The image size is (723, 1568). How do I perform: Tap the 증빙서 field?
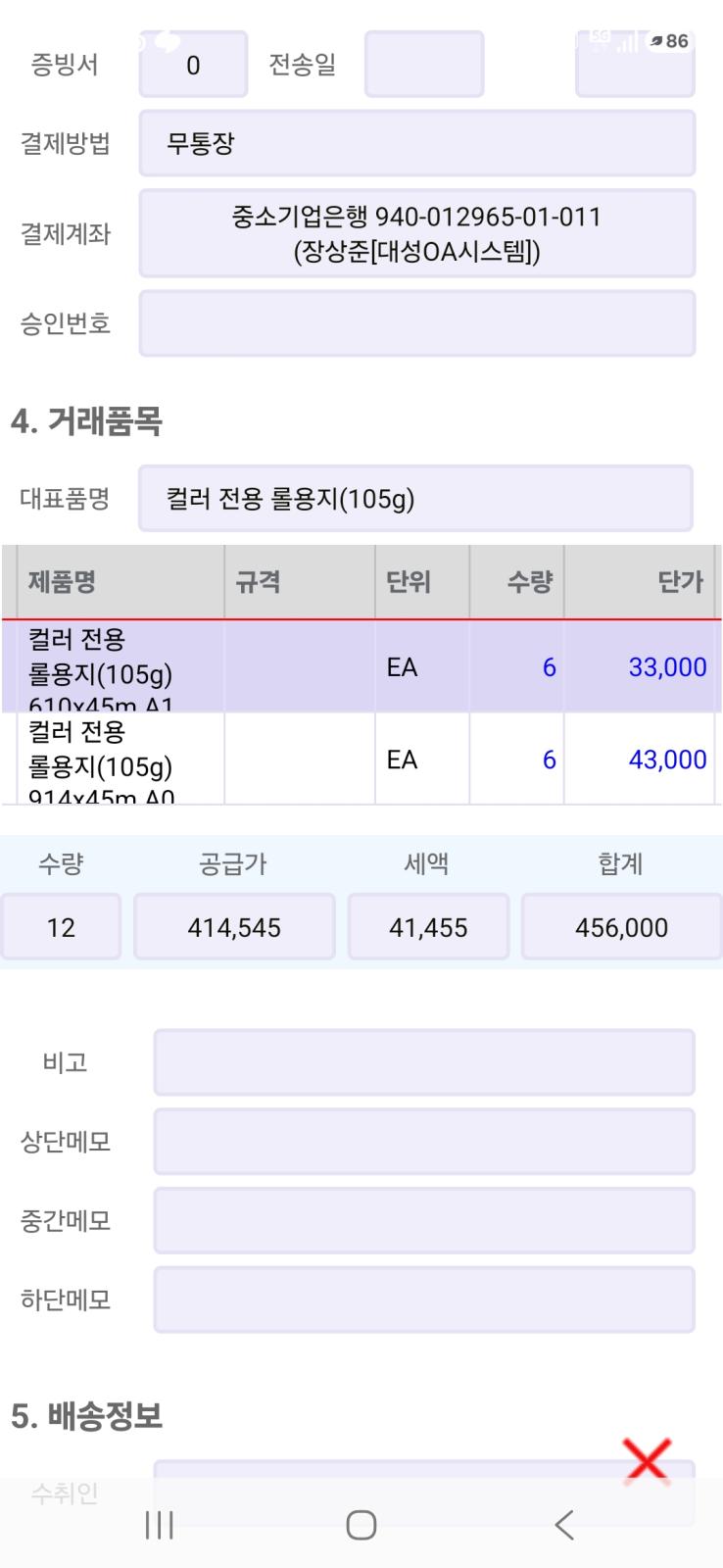193,65
